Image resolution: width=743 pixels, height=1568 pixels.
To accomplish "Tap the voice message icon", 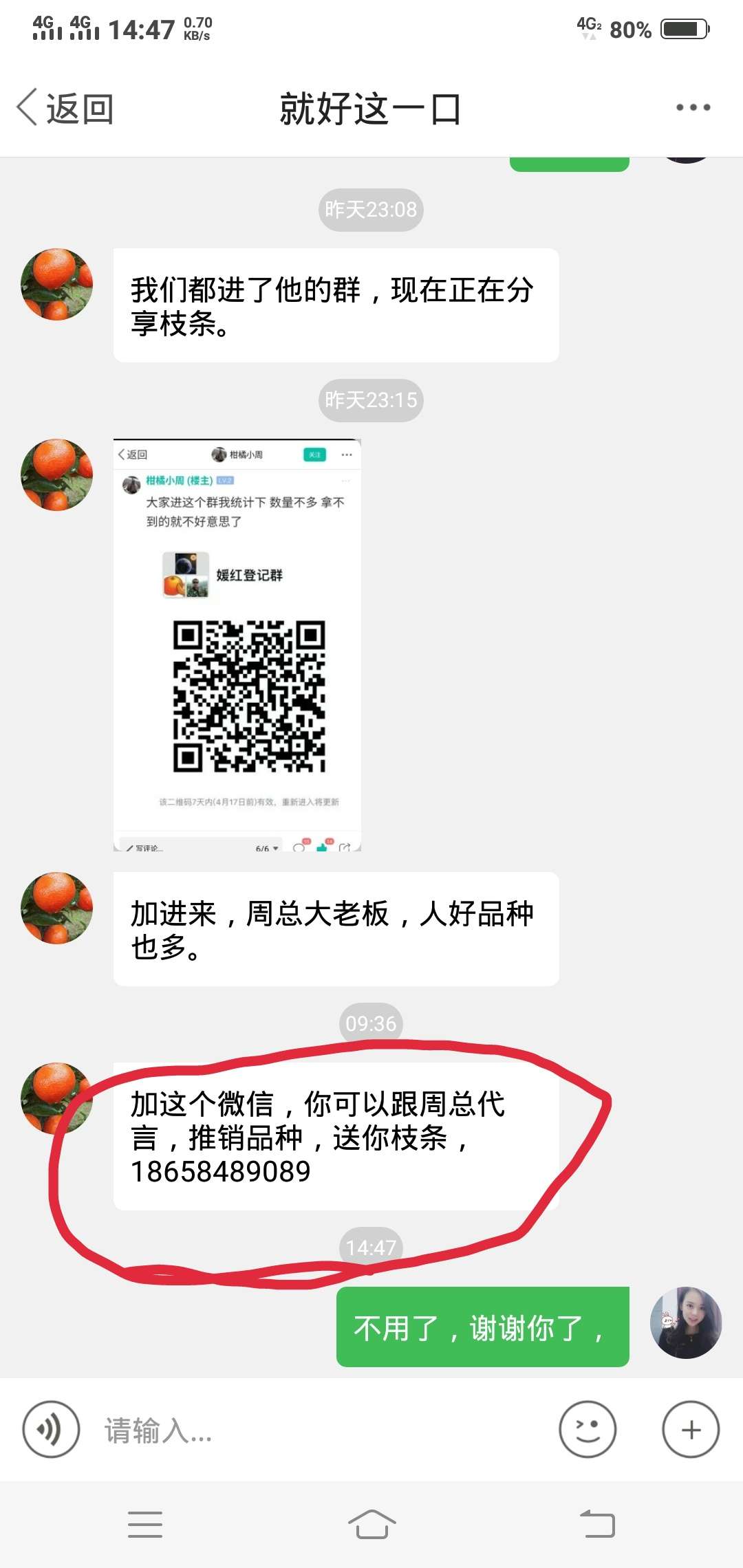I will click(51, 1429).
